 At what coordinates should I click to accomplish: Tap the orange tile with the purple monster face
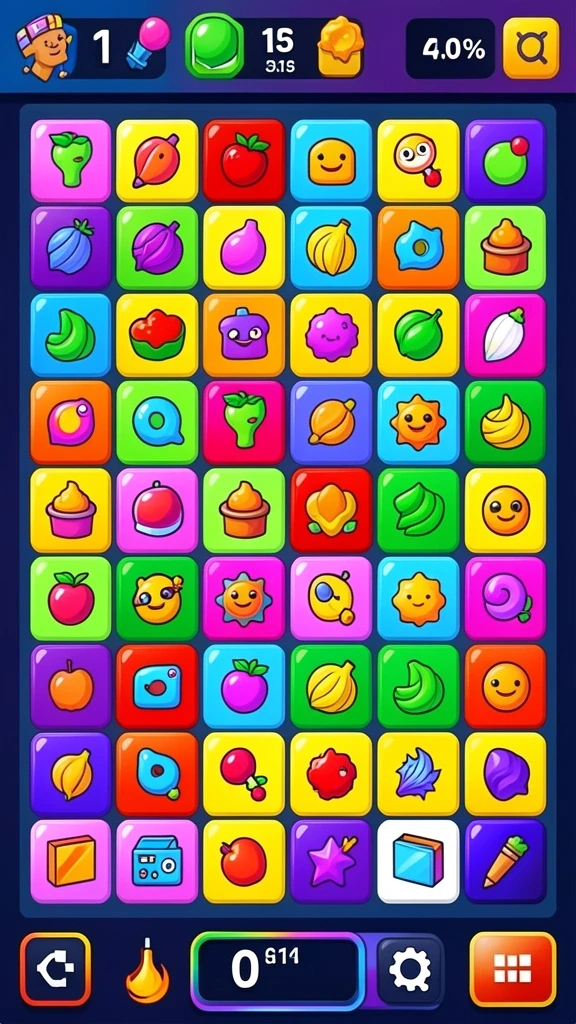click(244, 335)
